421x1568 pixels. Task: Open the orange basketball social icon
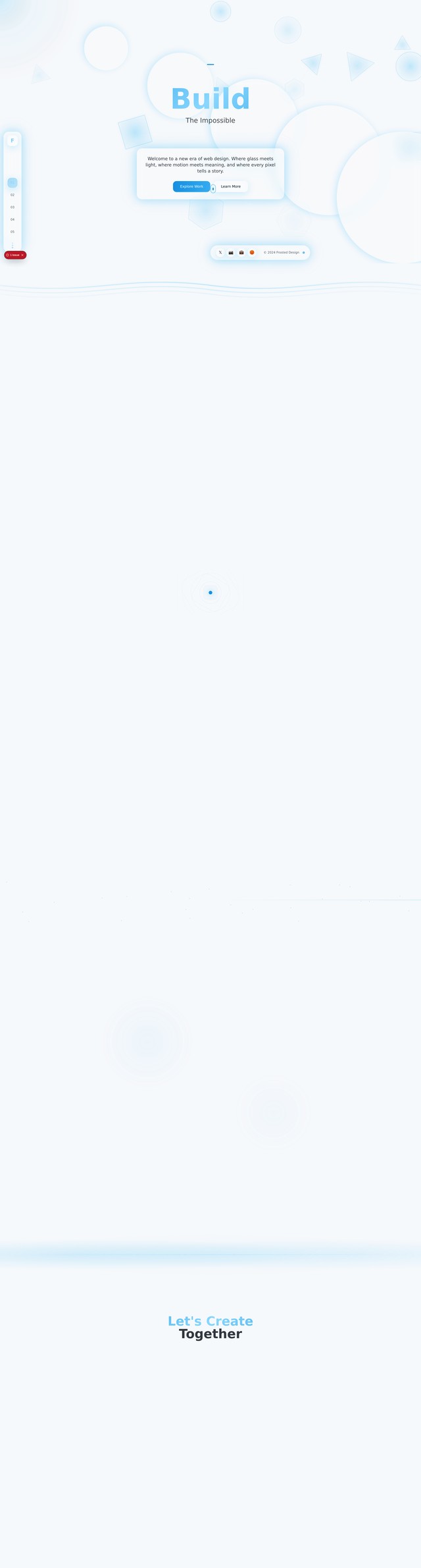pos(252,252)
